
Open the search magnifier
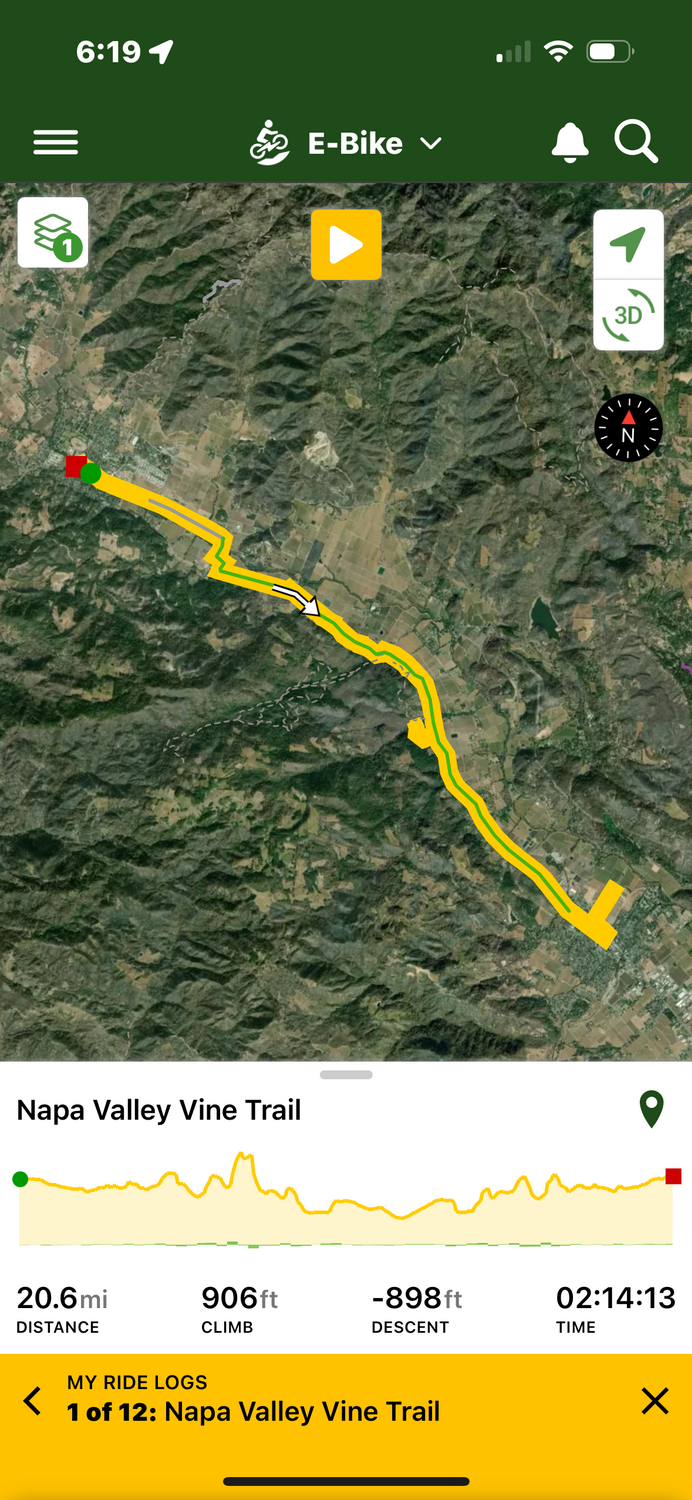click(x=636, y=143)
